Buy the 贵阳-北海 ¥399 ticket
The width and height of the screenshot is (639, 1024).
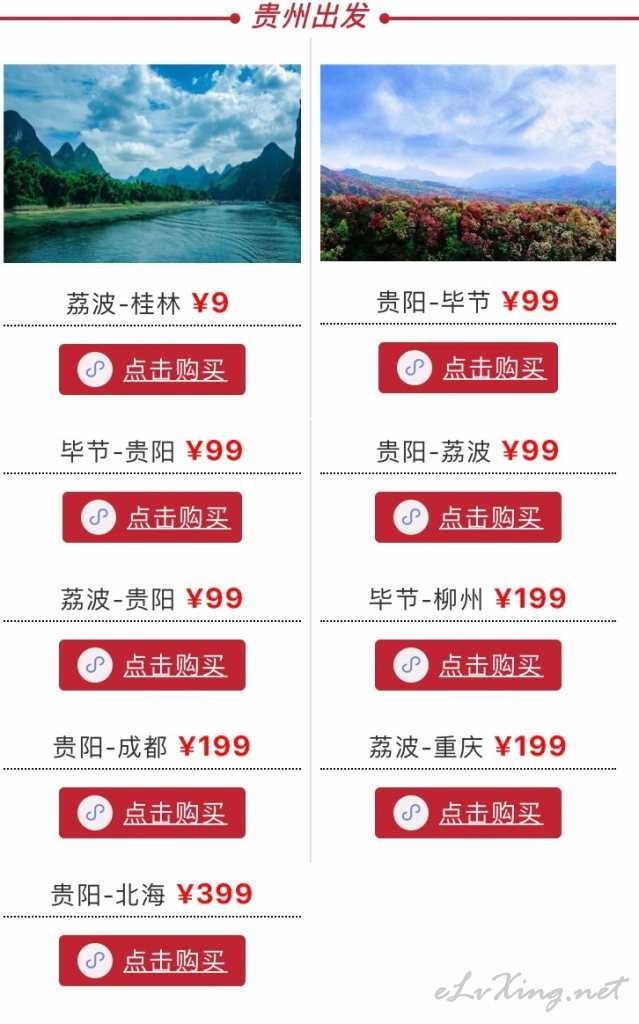pyautogui.click(x=152, y=960)
